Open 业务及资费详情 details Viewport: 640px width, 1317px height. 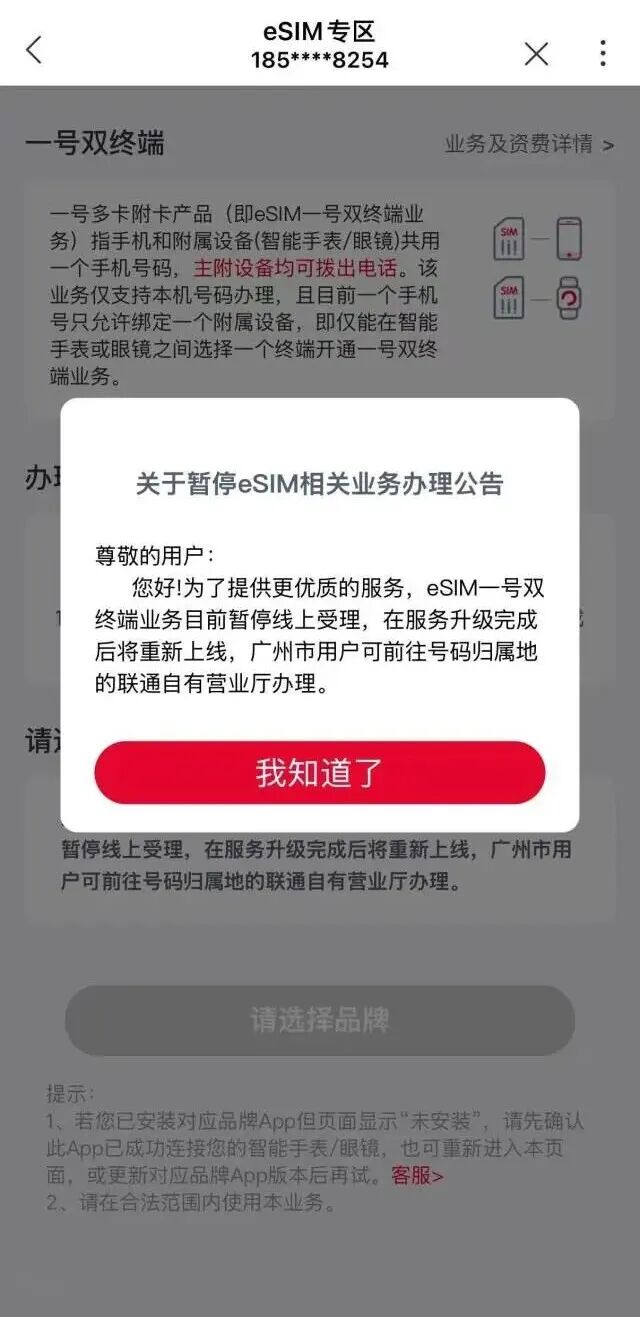tap(528, 145)
